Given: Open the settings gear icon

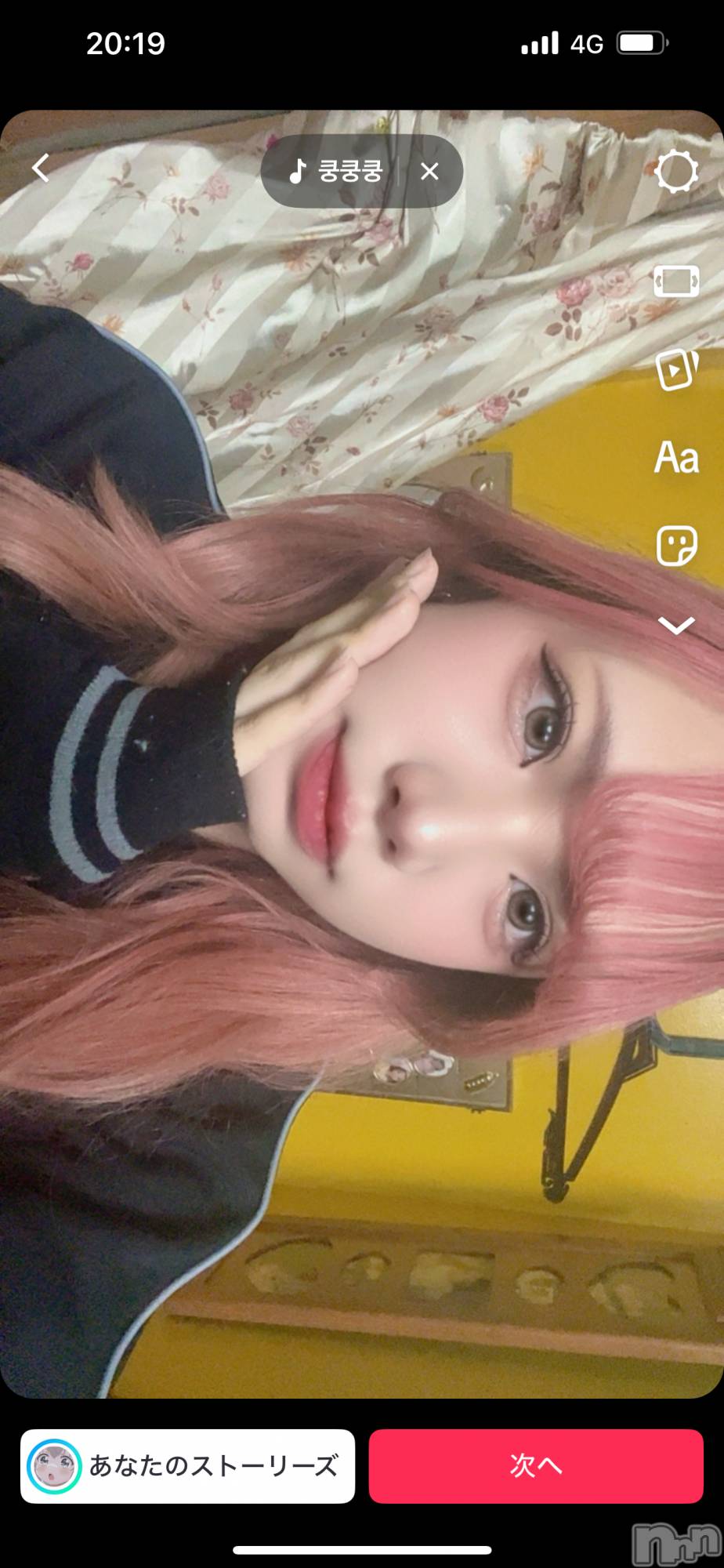Looking at the screenshot, I should (x=676, y=172).
